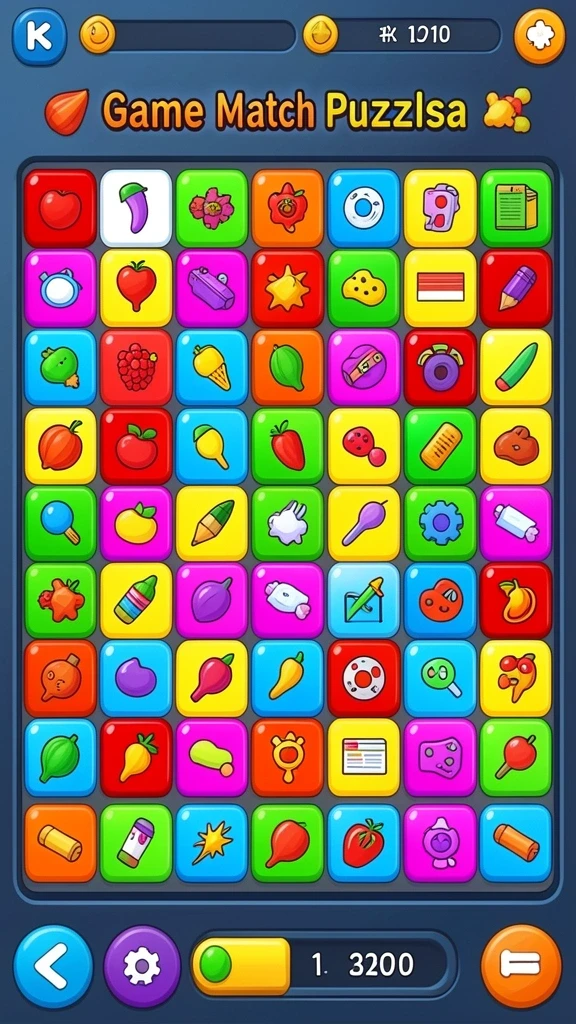This screenshot has width=576, height=1024.
Task: Tap the blue tile with ice cream cone
Action: 212,368
